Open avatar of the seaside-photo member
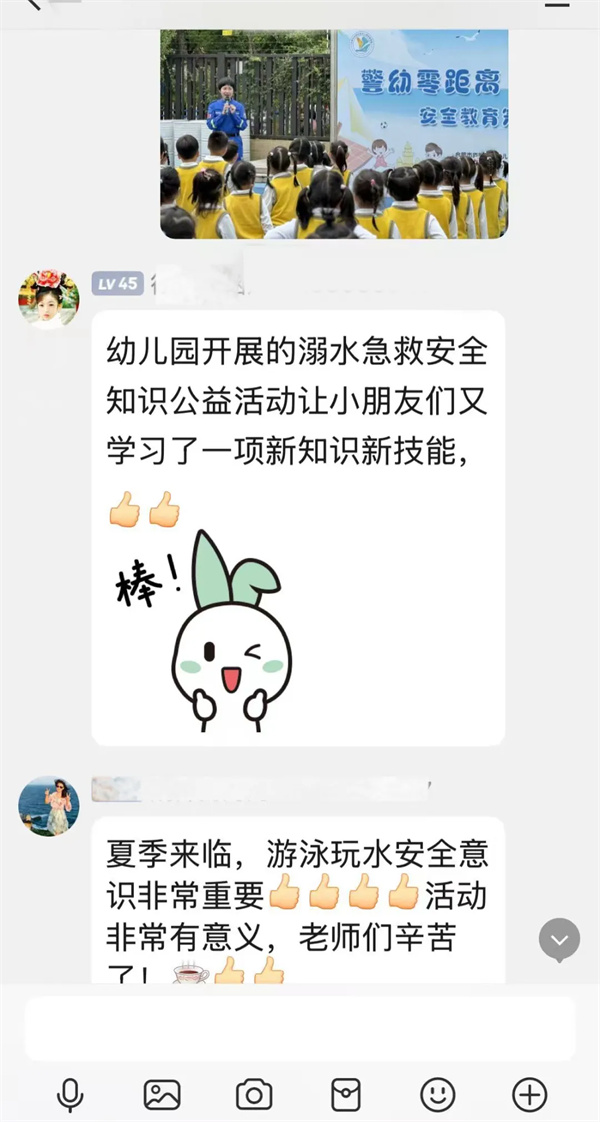Image resolution: width=600 pixels, height=1122 pixels. pos(48,805)
